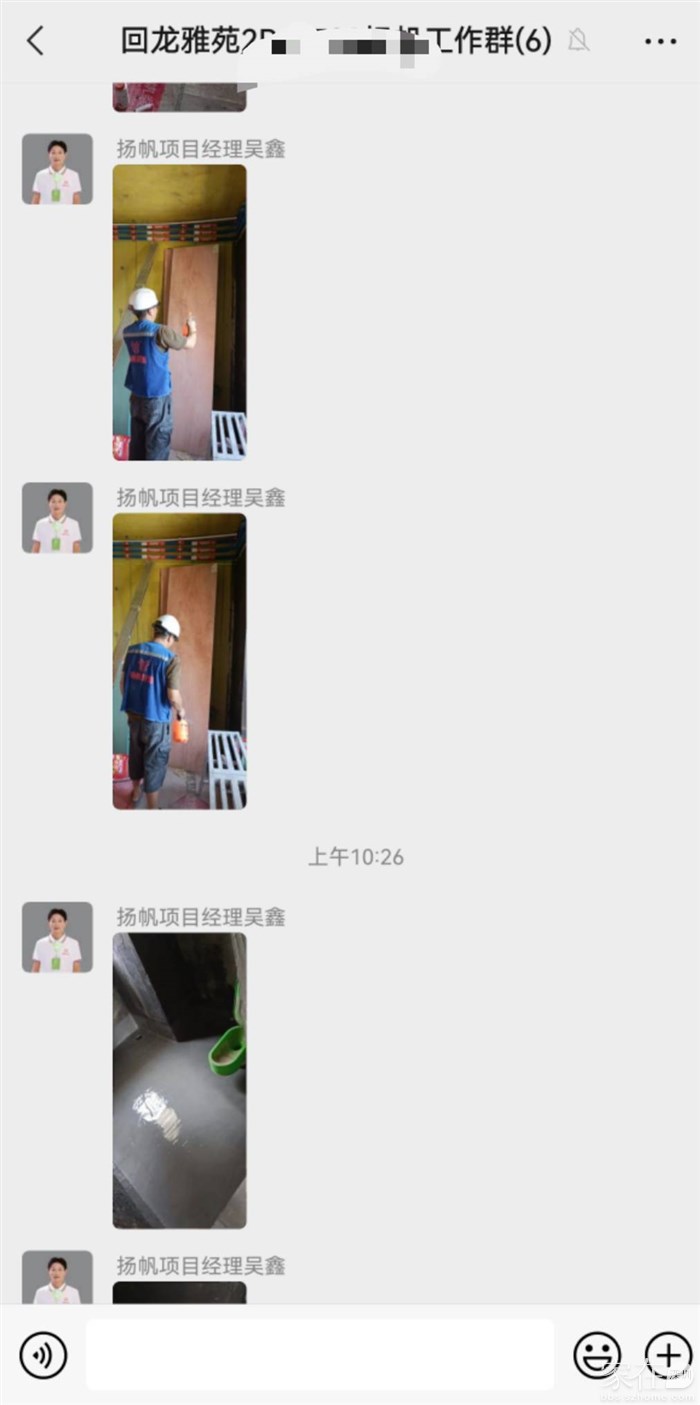Open the gray concrete floor photo

point(179,1080)
